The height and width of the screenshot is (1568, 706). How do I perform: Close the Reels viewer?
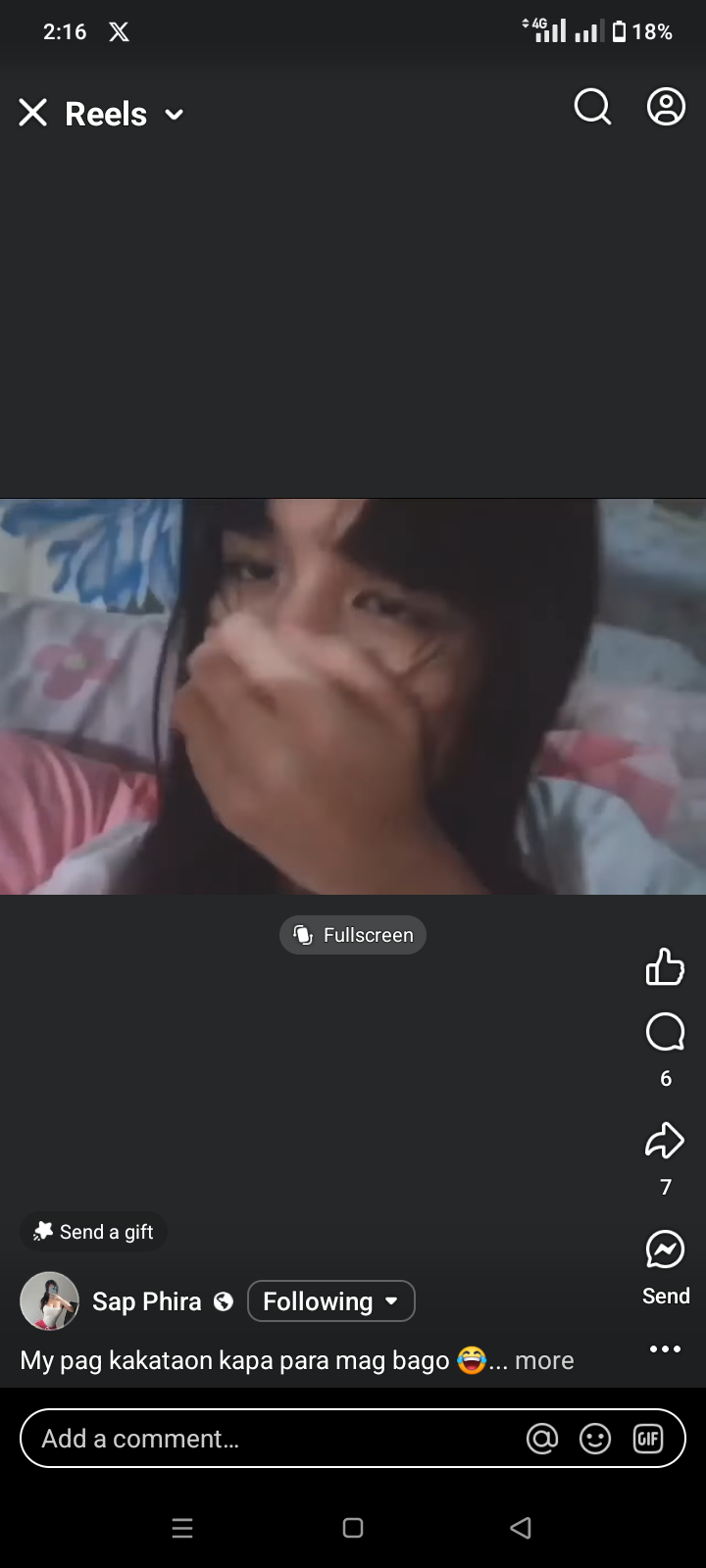pos(33,113)
